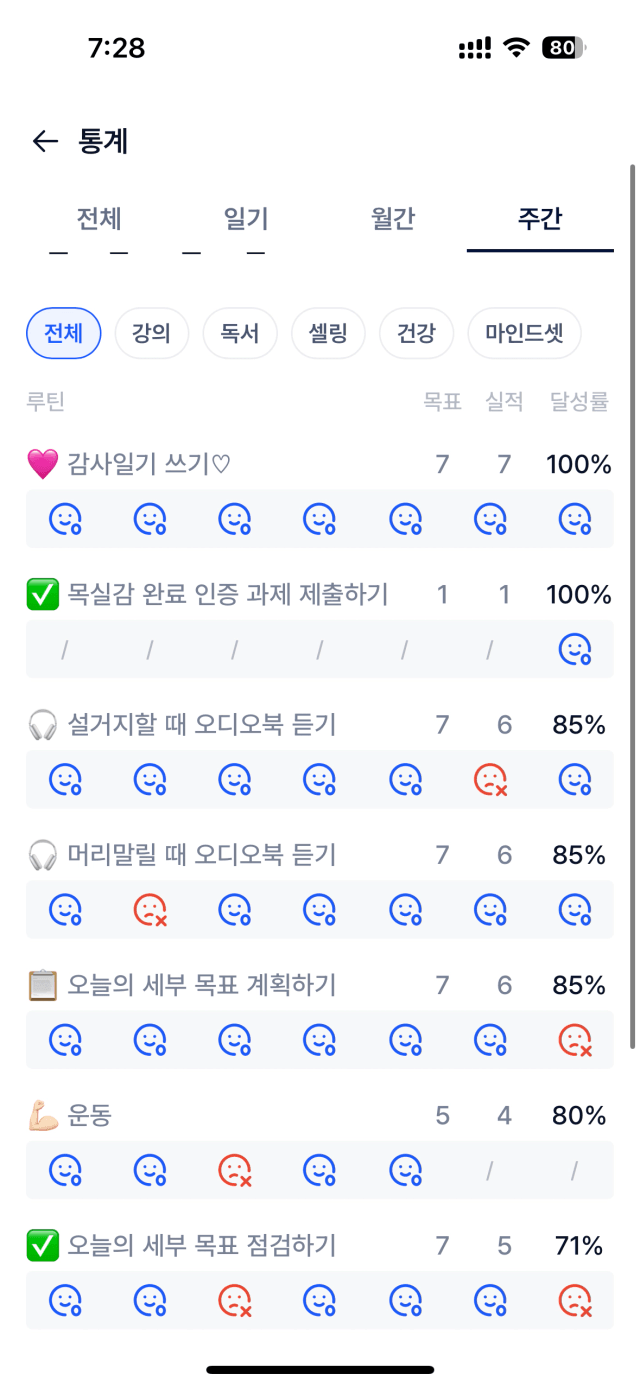The height and width of the screenshot is (1387, 640).
Task: Open 머리말릴 때 오디오북 듣기 routine
Action: (x=320, y=886)
